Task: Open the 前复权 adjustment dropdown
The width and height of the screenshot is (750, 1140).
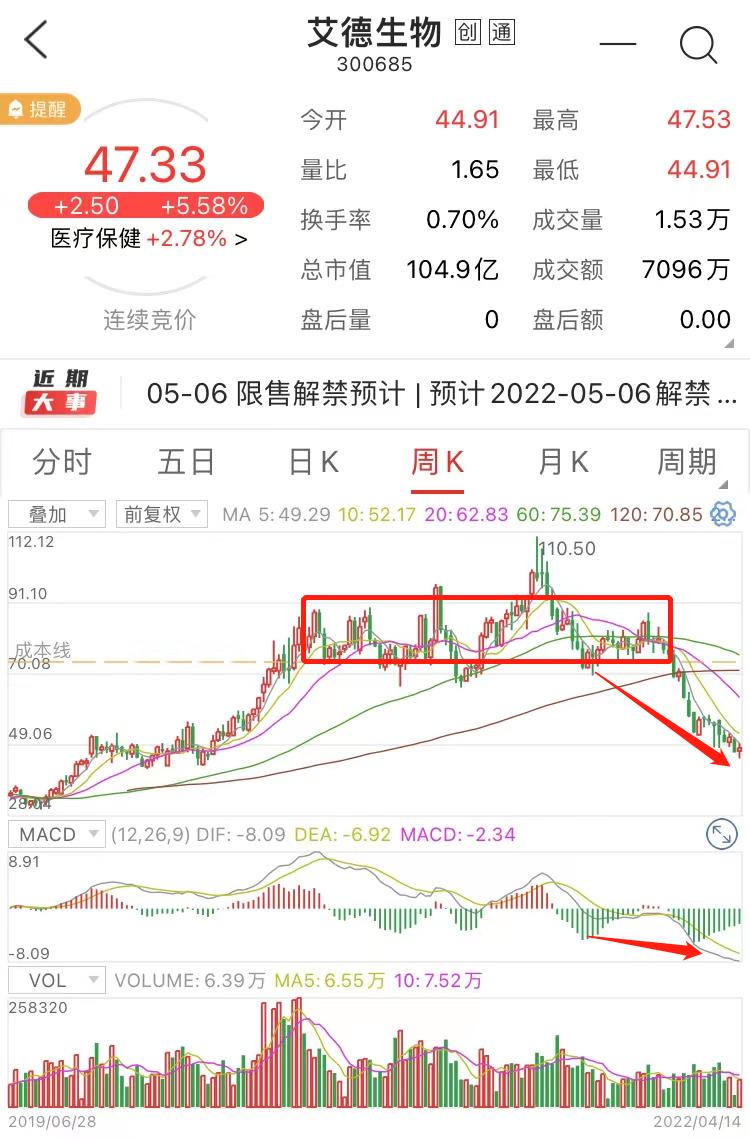Action: click(x=162, y=514)
